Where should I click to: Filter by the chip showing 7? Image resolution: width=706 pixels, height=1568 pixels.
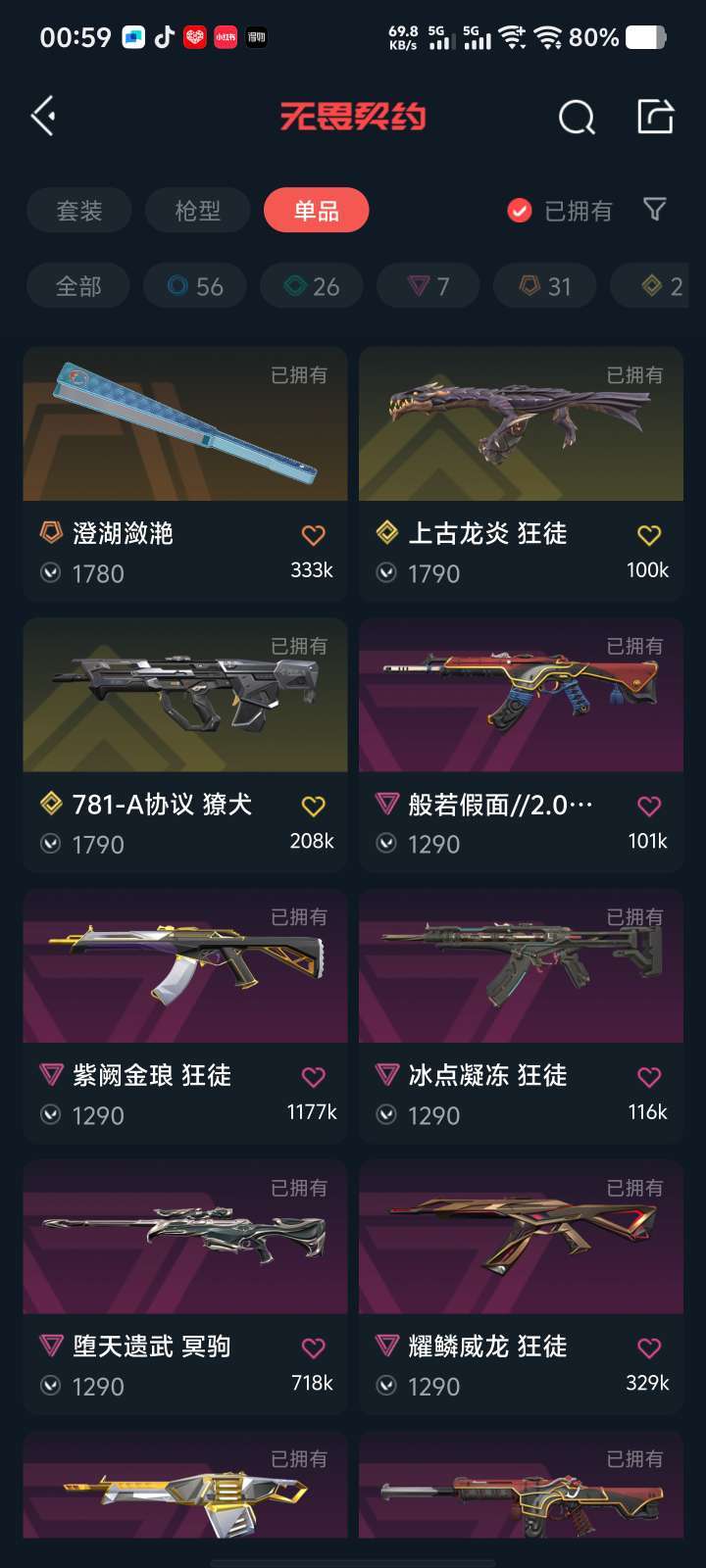coord(428,286)
